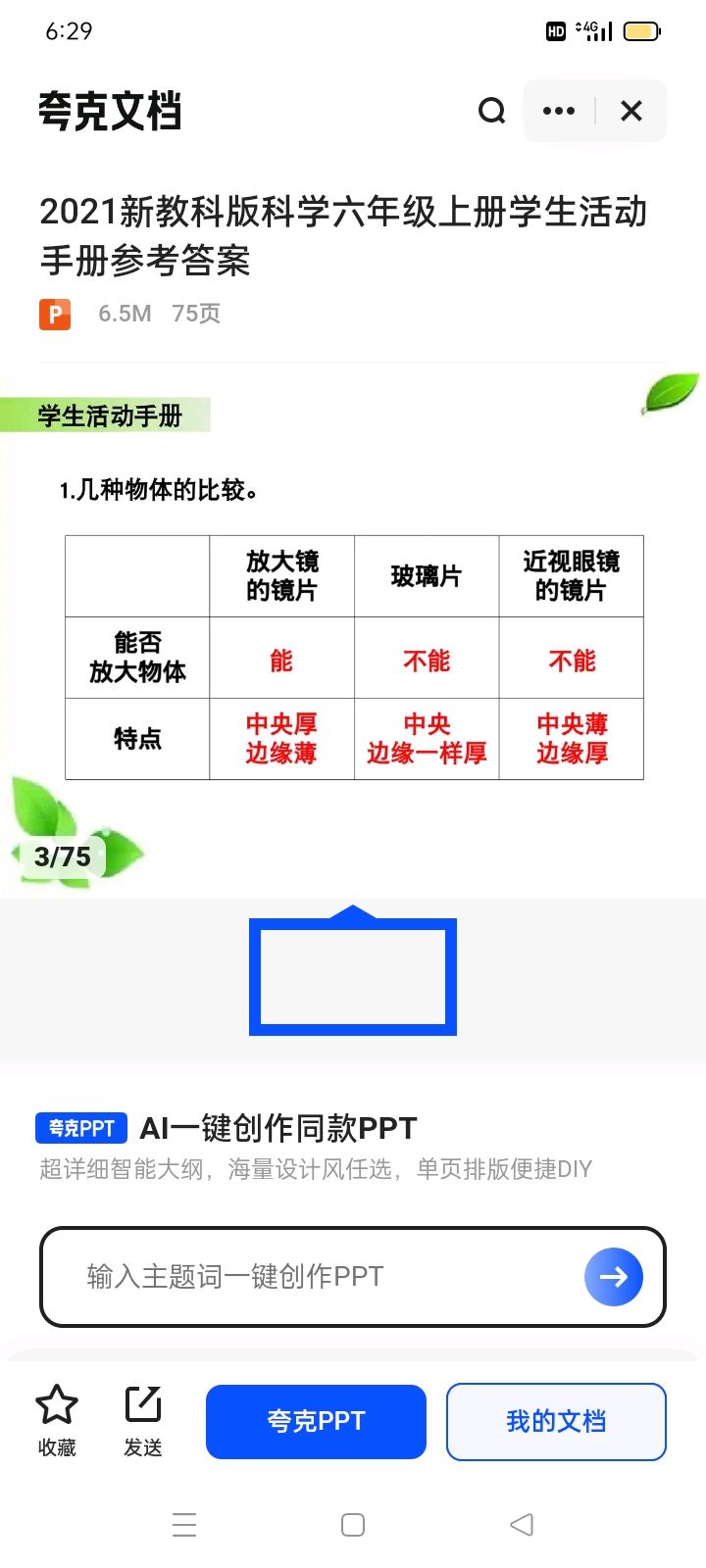Close the Quark document viewer
706x1568 pixels.
pyautogui.click(x=631, y=111)
